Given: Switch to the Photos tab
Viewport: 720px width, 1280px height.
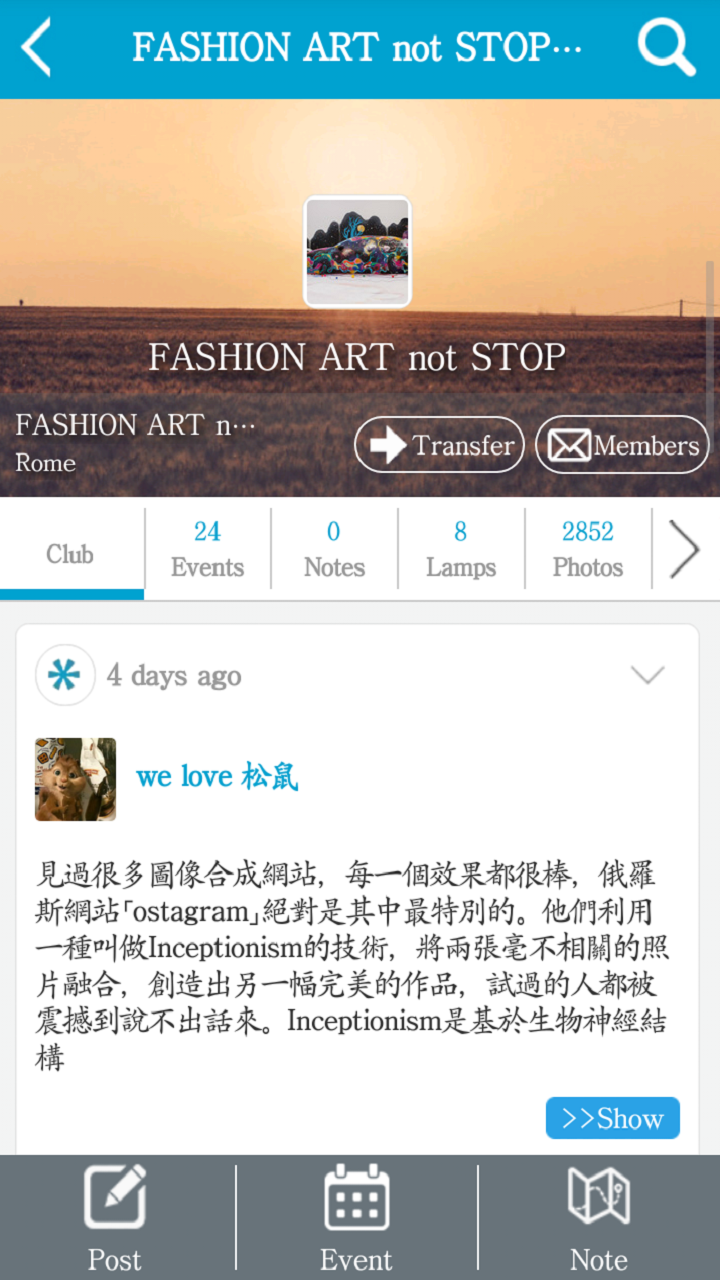Looking at the screenshot, I should point(588,549).
